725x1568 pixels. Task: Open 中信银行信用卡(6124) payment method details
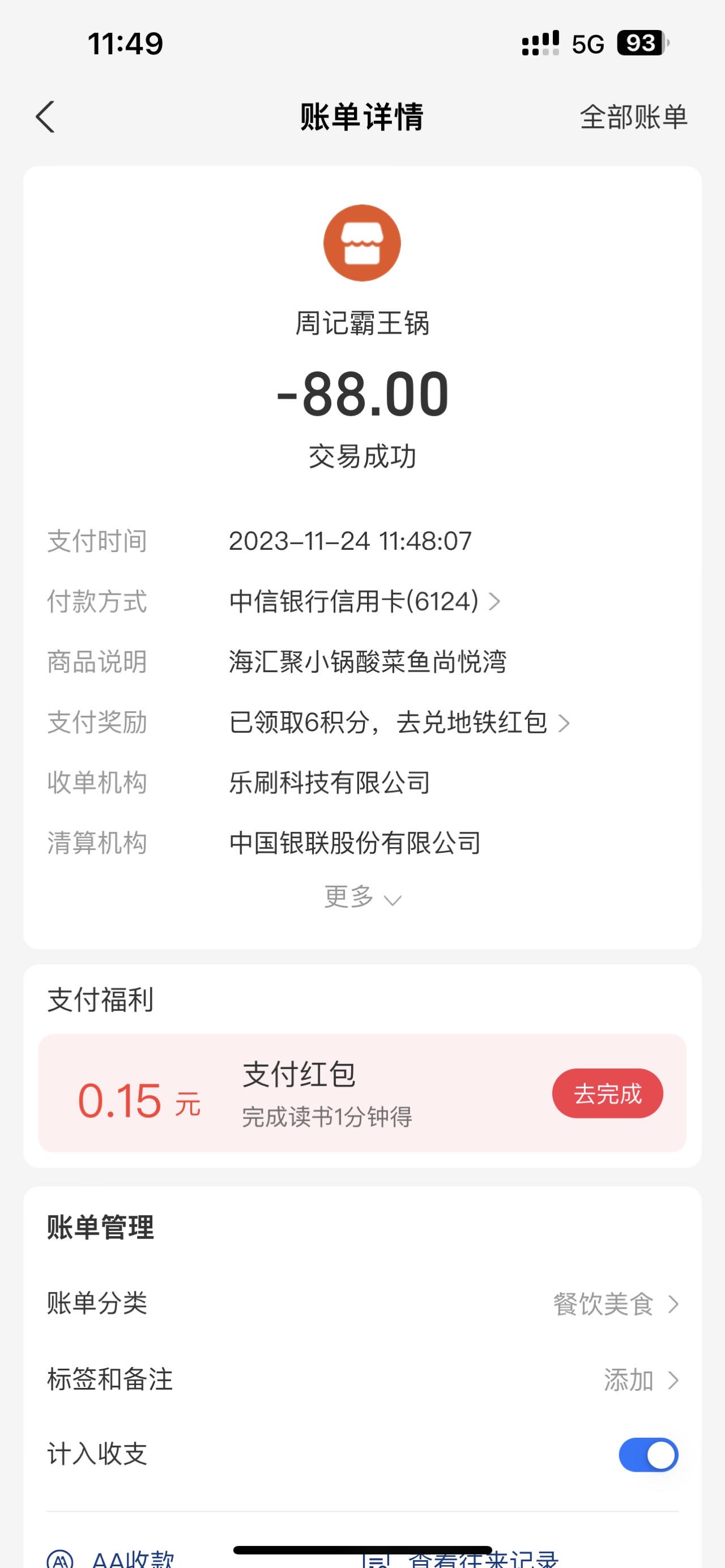coord(365,601)
